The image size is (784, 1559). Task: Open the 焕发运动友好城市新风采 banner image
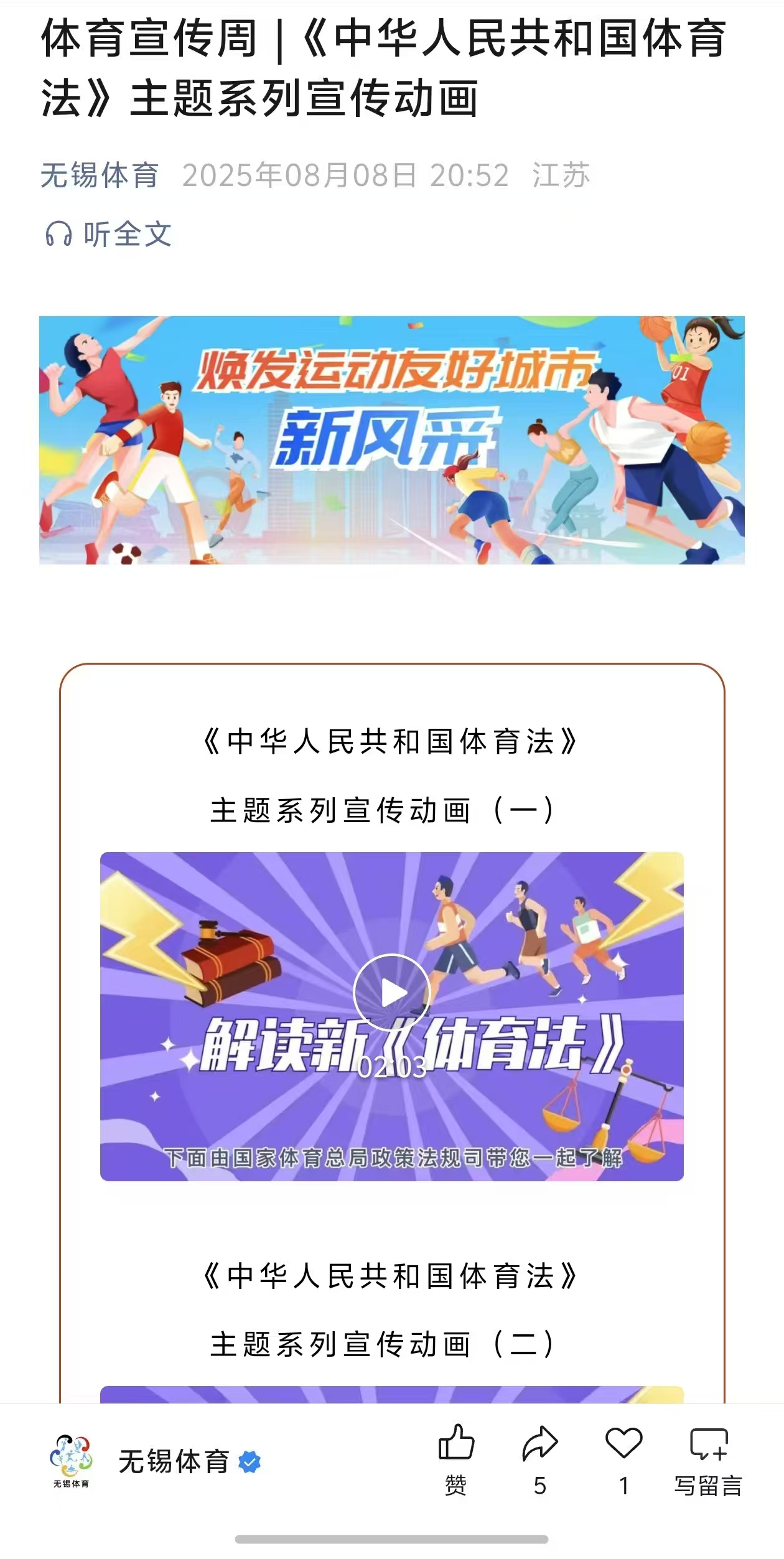tap(391, 440)
